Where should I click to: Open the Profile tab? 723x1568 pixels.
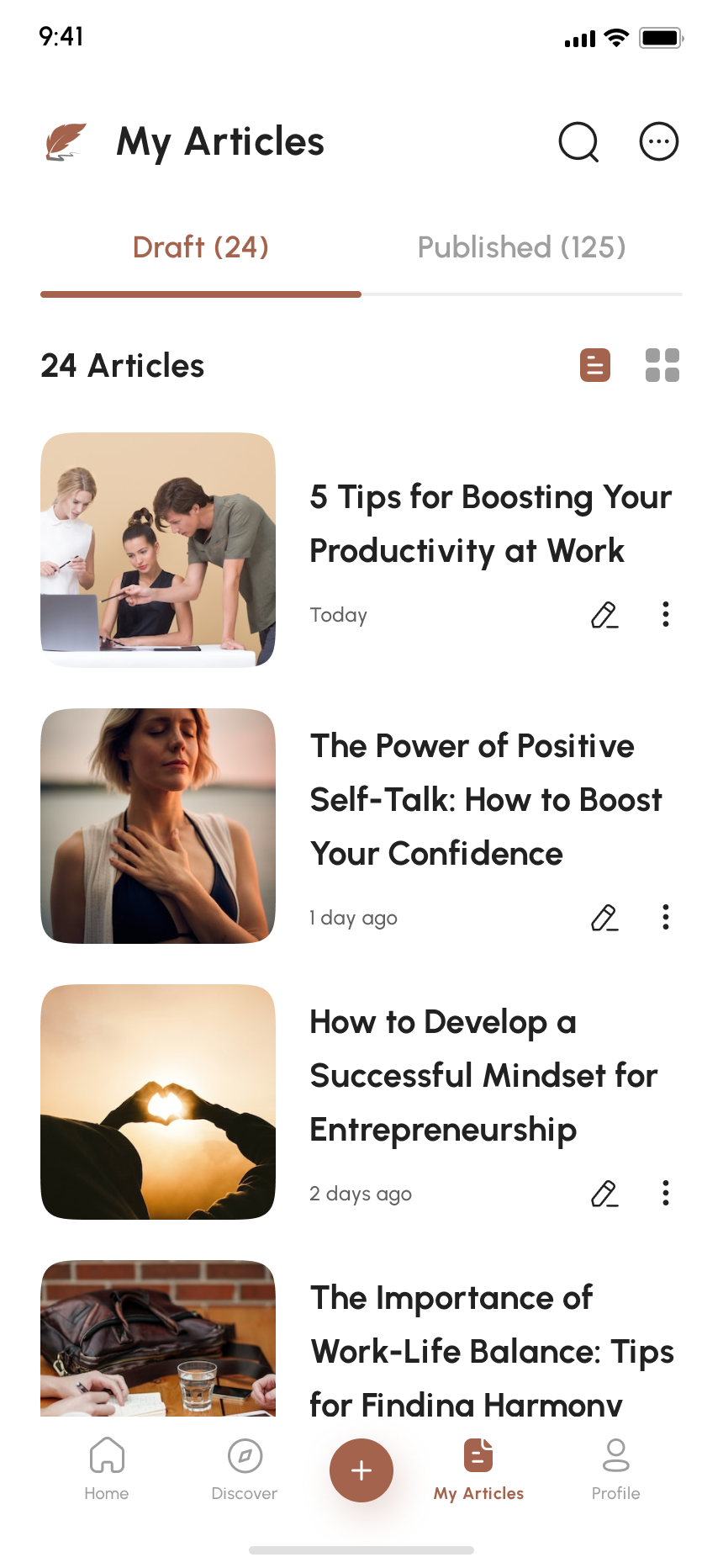[x=616, y=1468]
